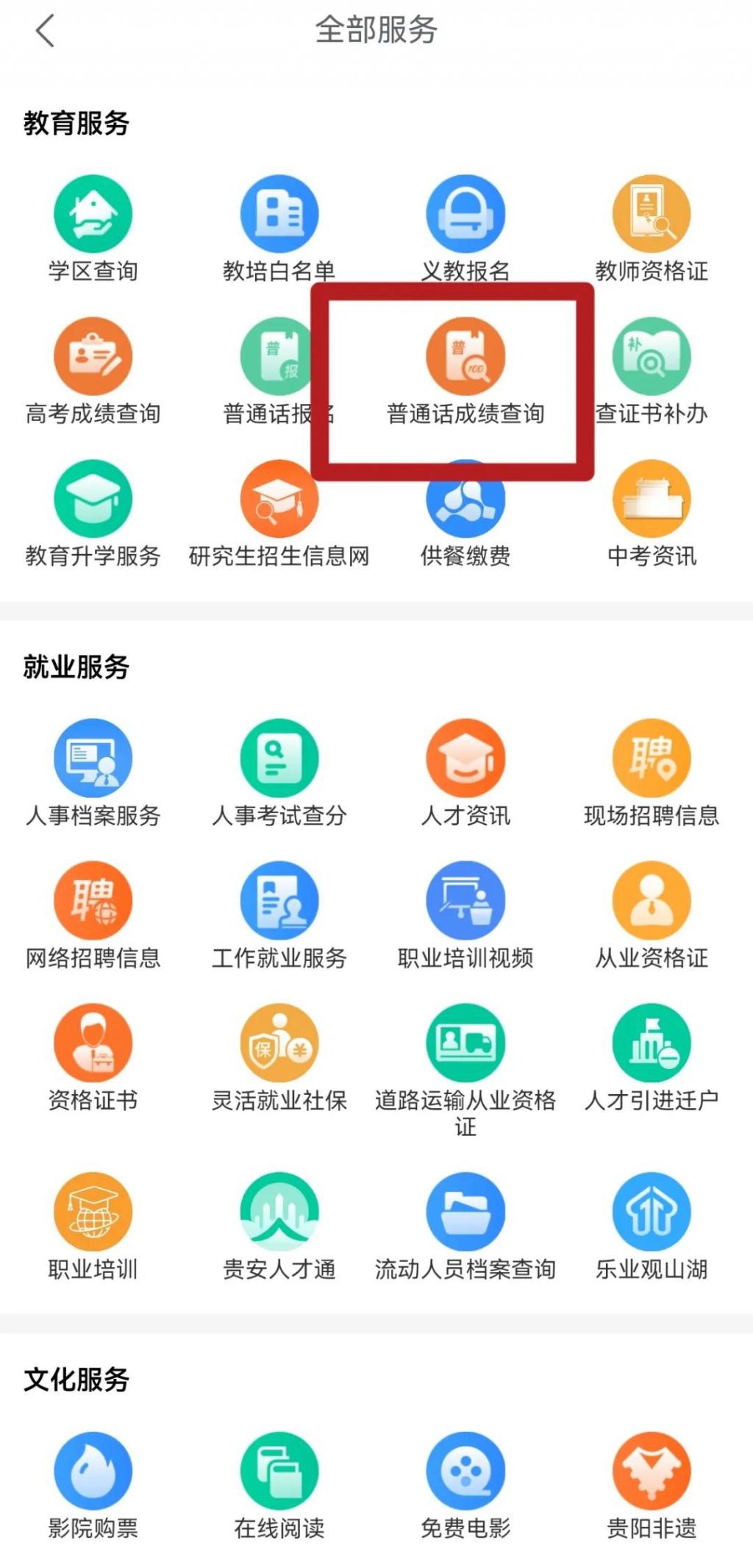Viewport: 753px width, 1568px height.
Task: Go back using the top-left arrow
Action: (45, 31)
